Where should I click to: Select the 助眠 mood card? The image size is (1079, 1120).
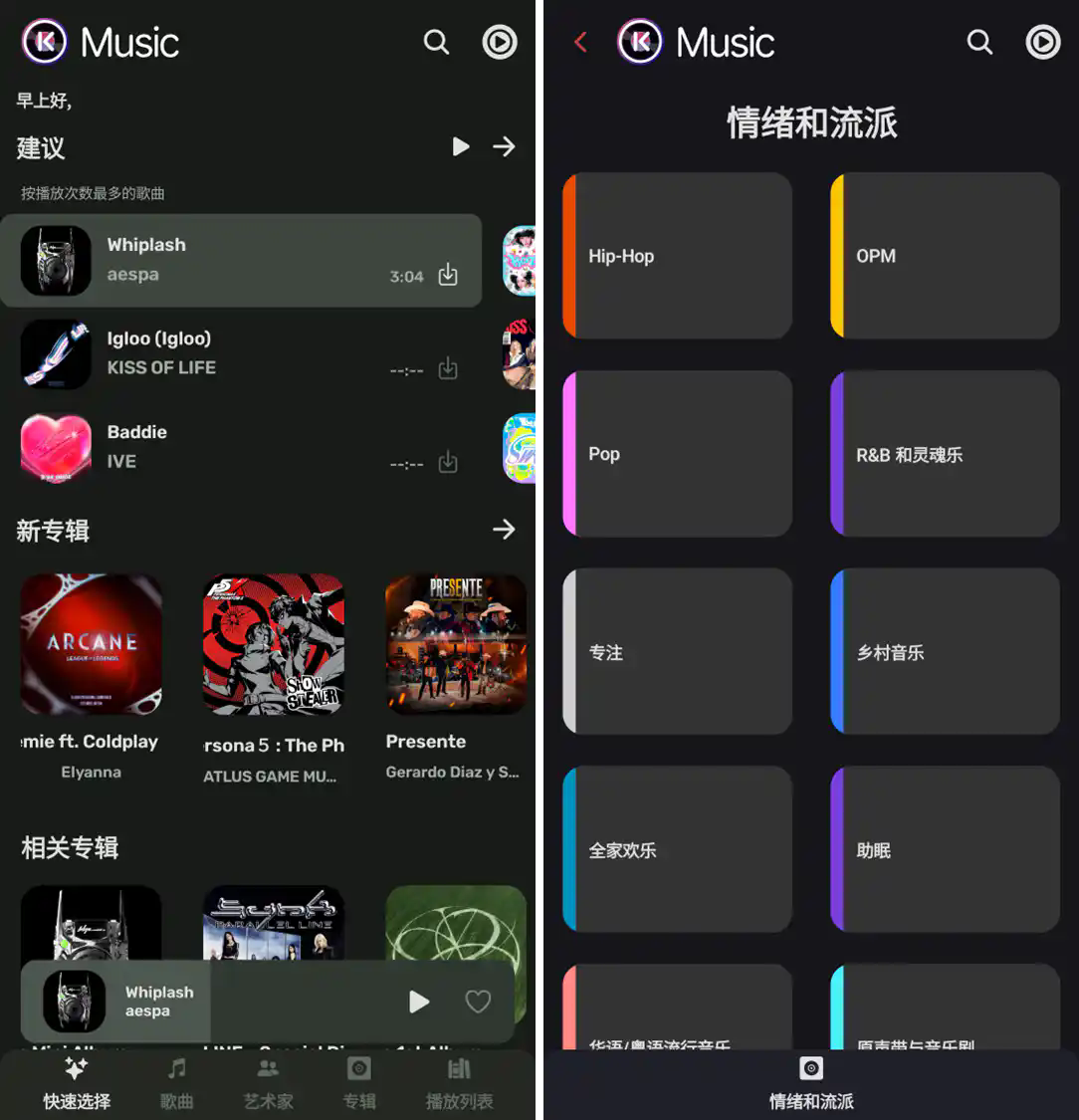pos(945,850)
